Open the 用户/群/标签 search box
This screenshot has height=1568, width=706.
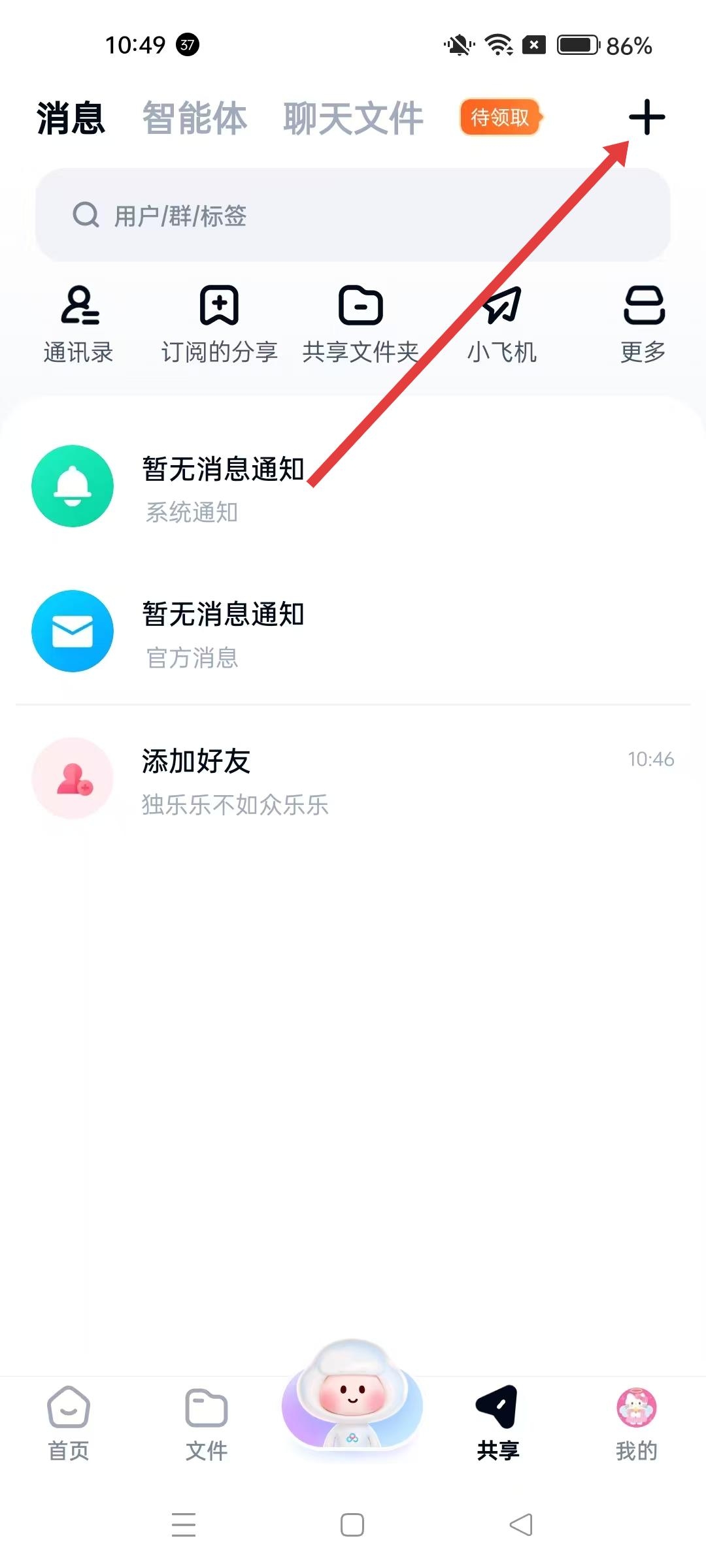tap(353, 215)
